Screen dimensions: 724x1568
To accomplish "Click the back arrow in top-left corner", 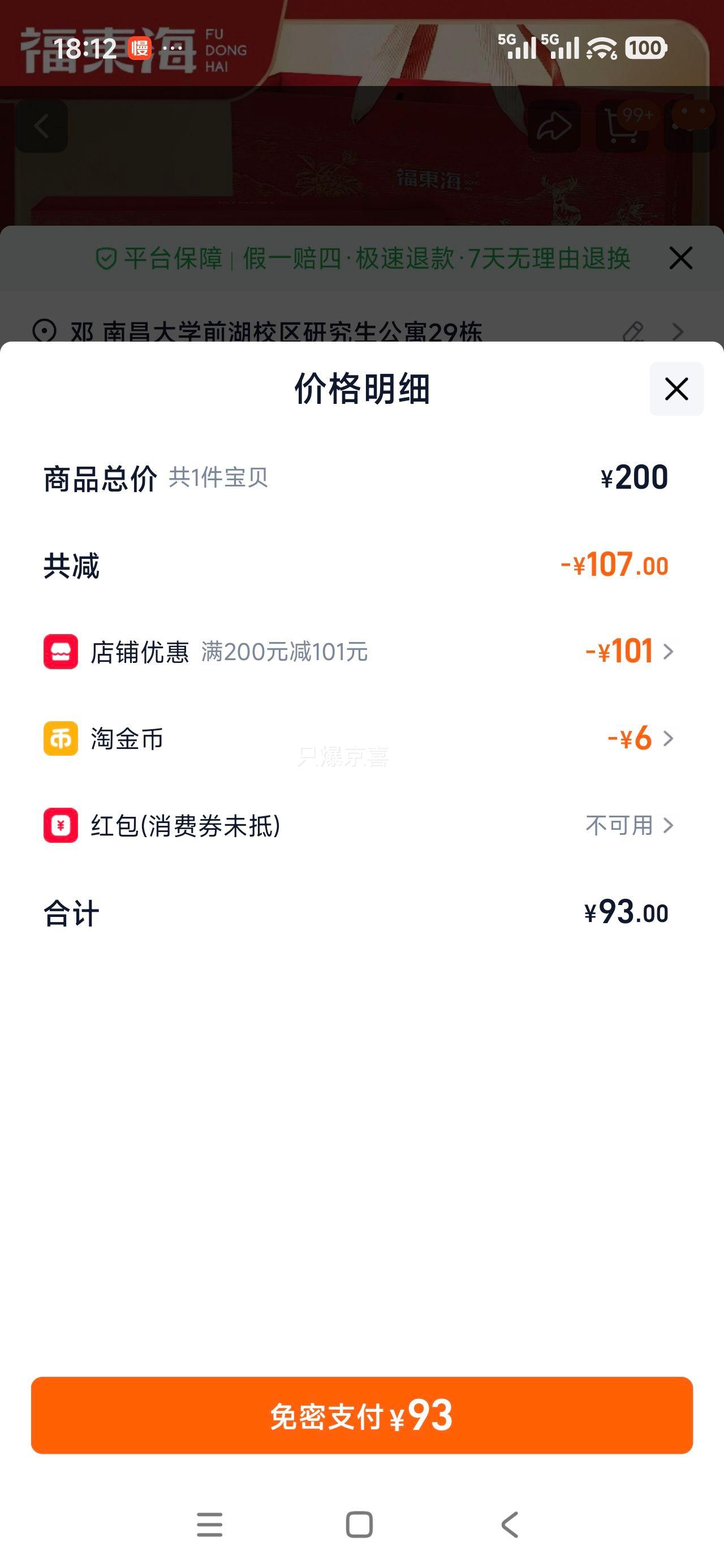I will [x=41, y=127].
